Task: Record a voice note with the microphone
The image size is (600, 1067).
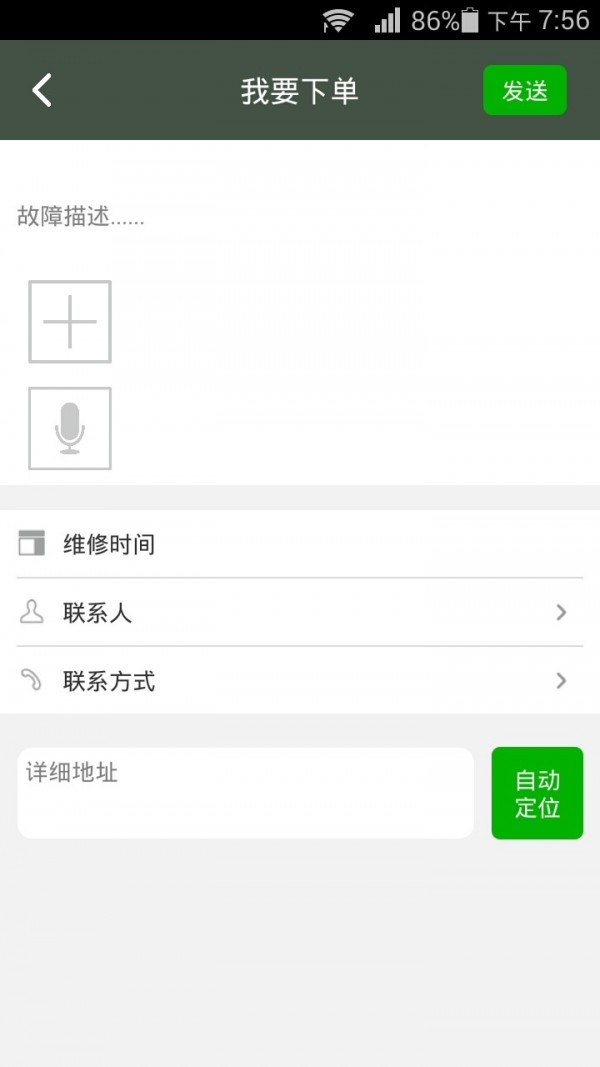Action: (x=70, y=428)
